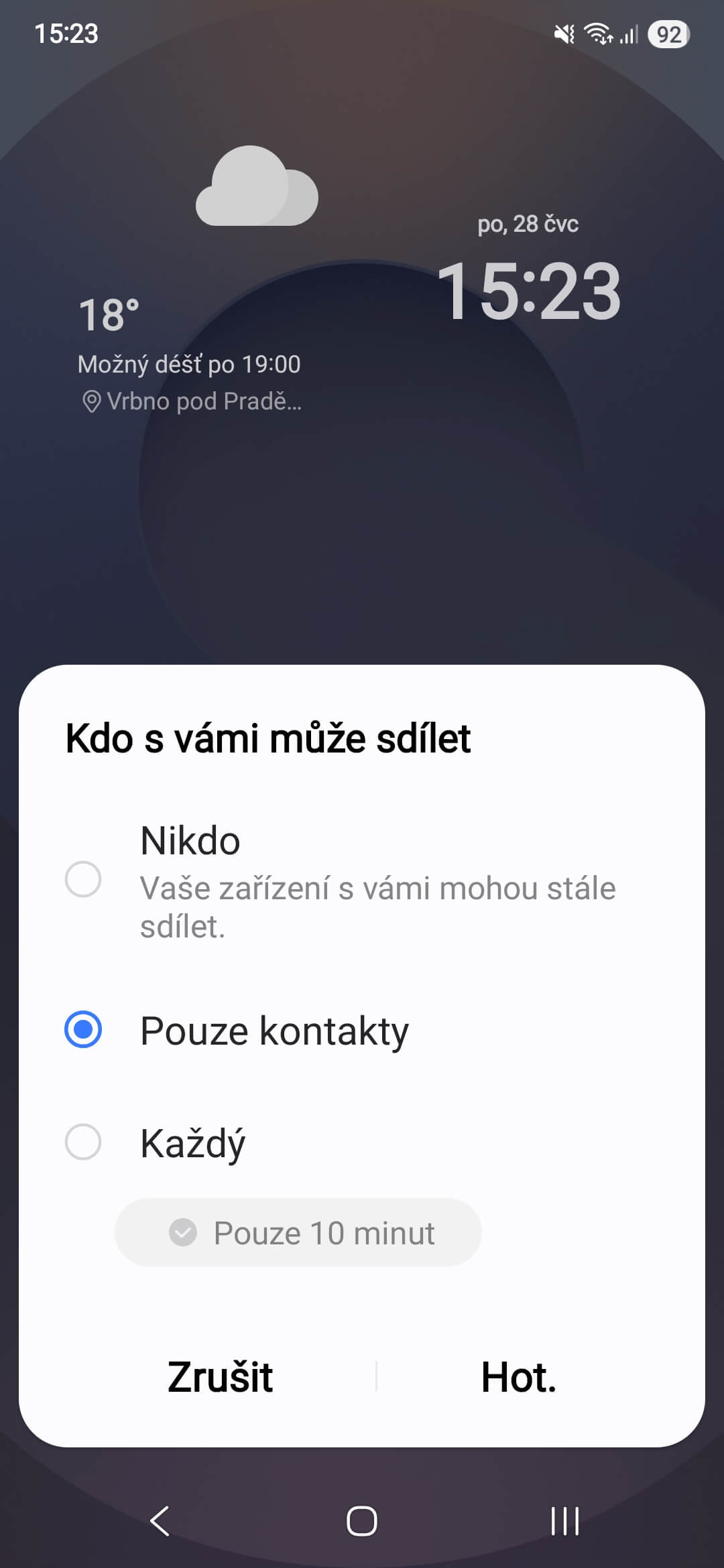
Task: Toggle the Pouze 10 minut chip
Action: coord(298,1233)
